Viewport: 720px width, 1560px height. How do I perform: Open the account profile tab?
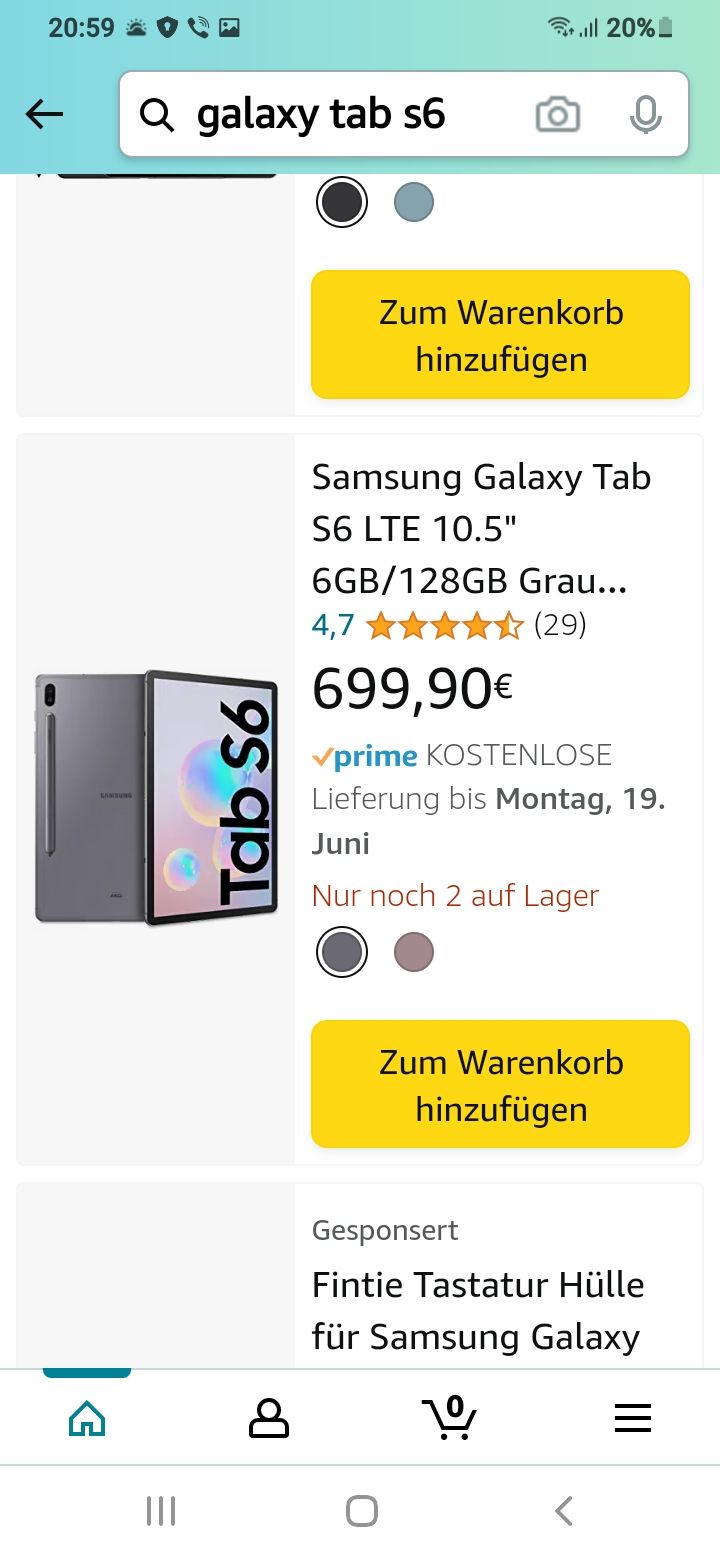[x=268, y=1418]
